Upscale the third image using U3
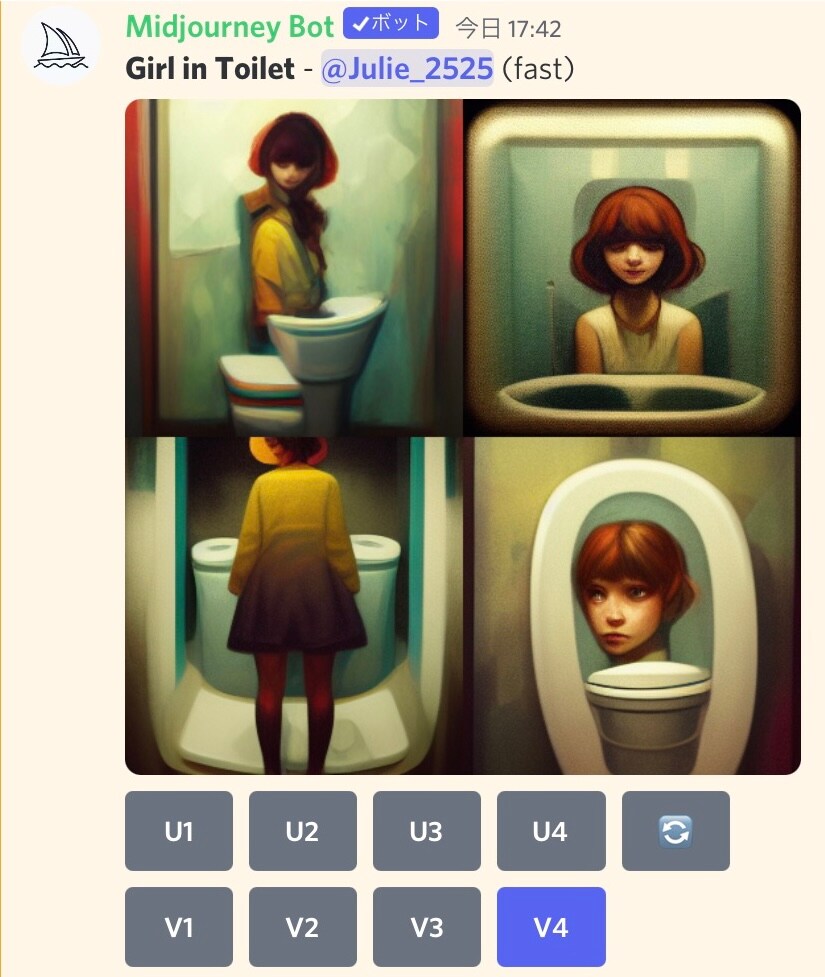 click(426, 831)
